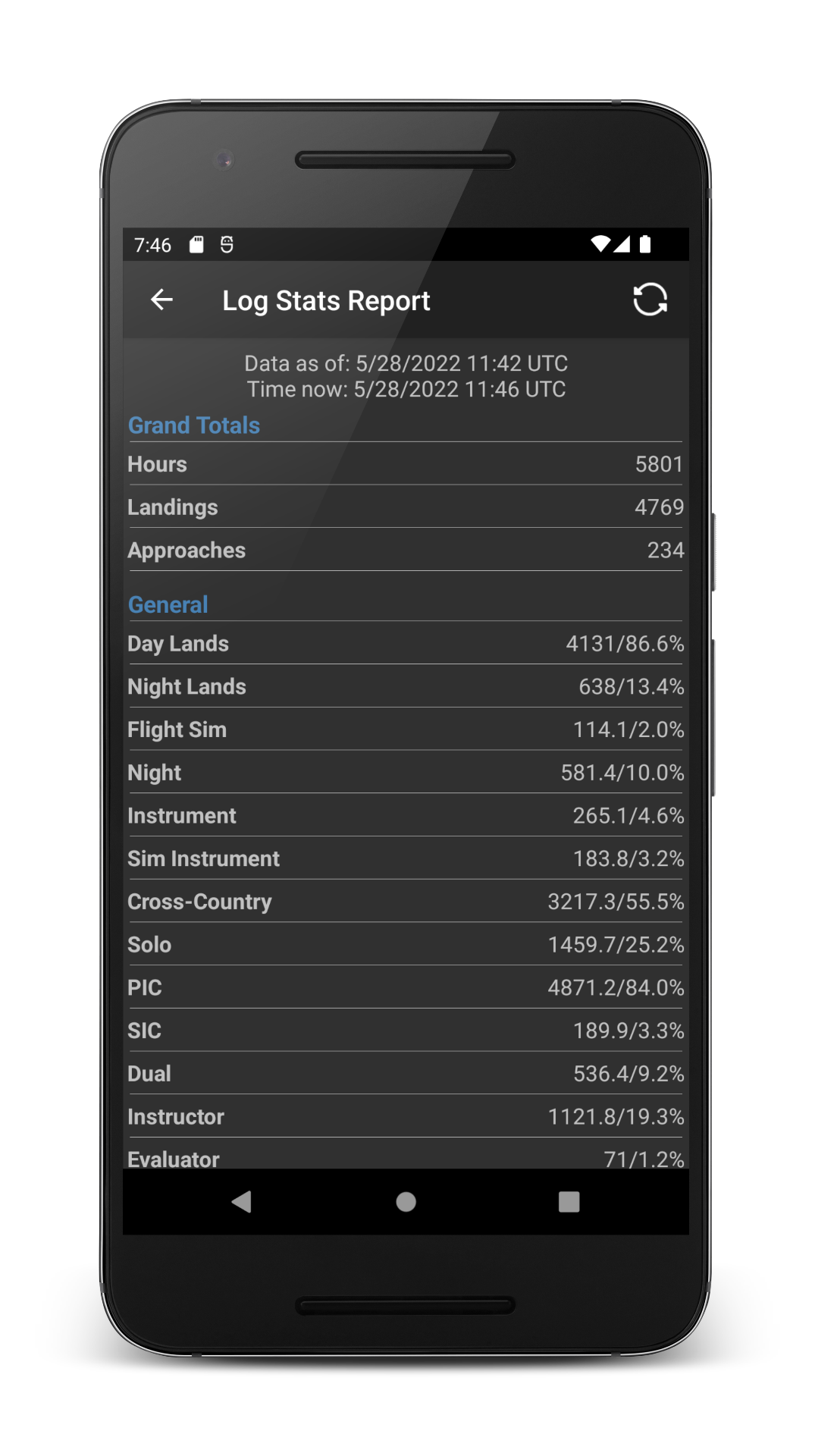The image size is (815, 1456).
Task: Open the recent apps view
Action: point(569,1202)
